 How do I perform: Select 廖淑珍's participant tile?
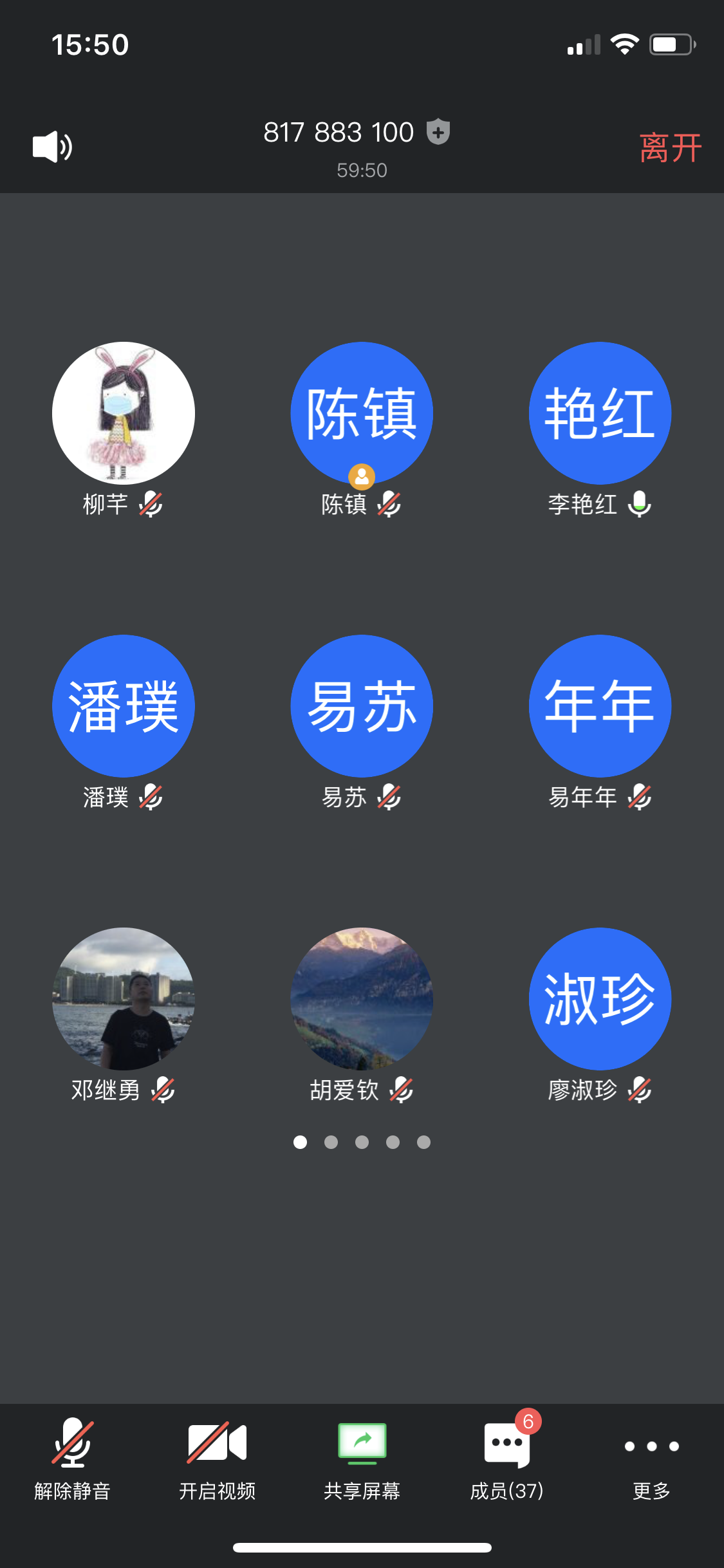coord(600,999)
